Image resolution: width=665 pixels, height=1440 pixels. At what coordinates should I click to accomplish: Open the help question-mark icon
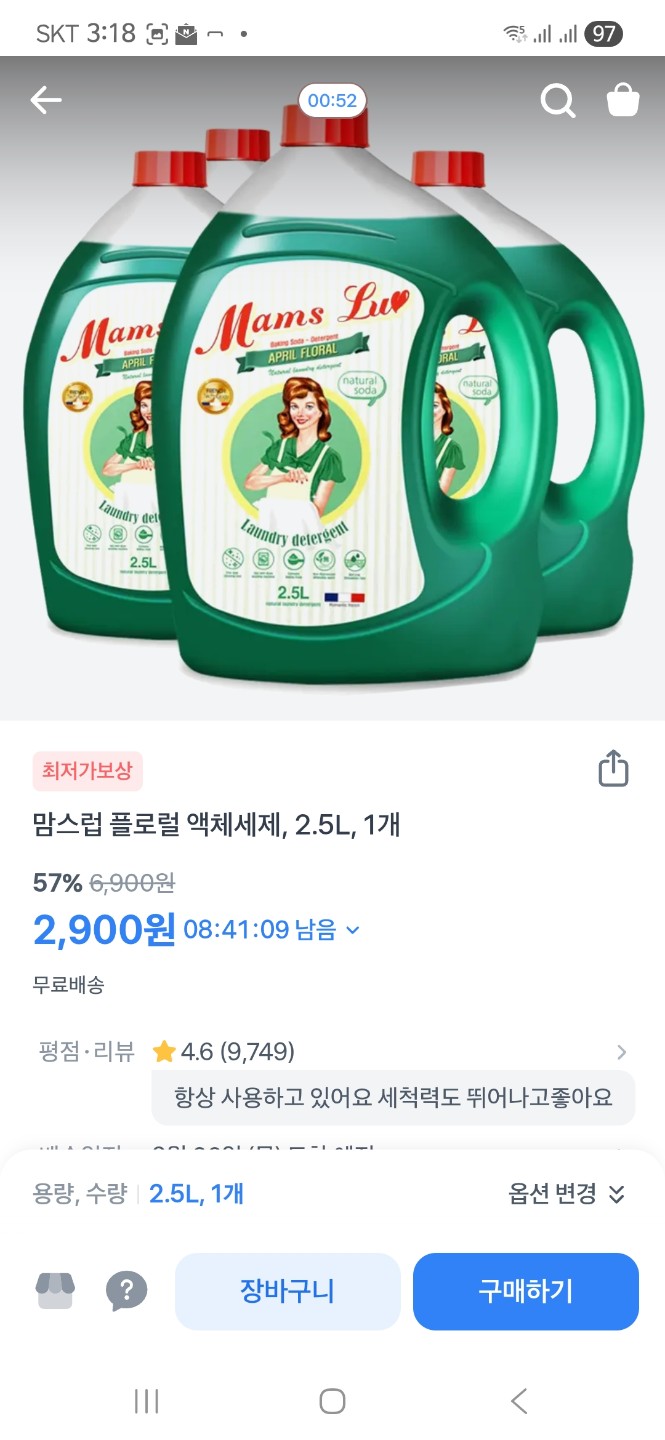point(127,1291)
